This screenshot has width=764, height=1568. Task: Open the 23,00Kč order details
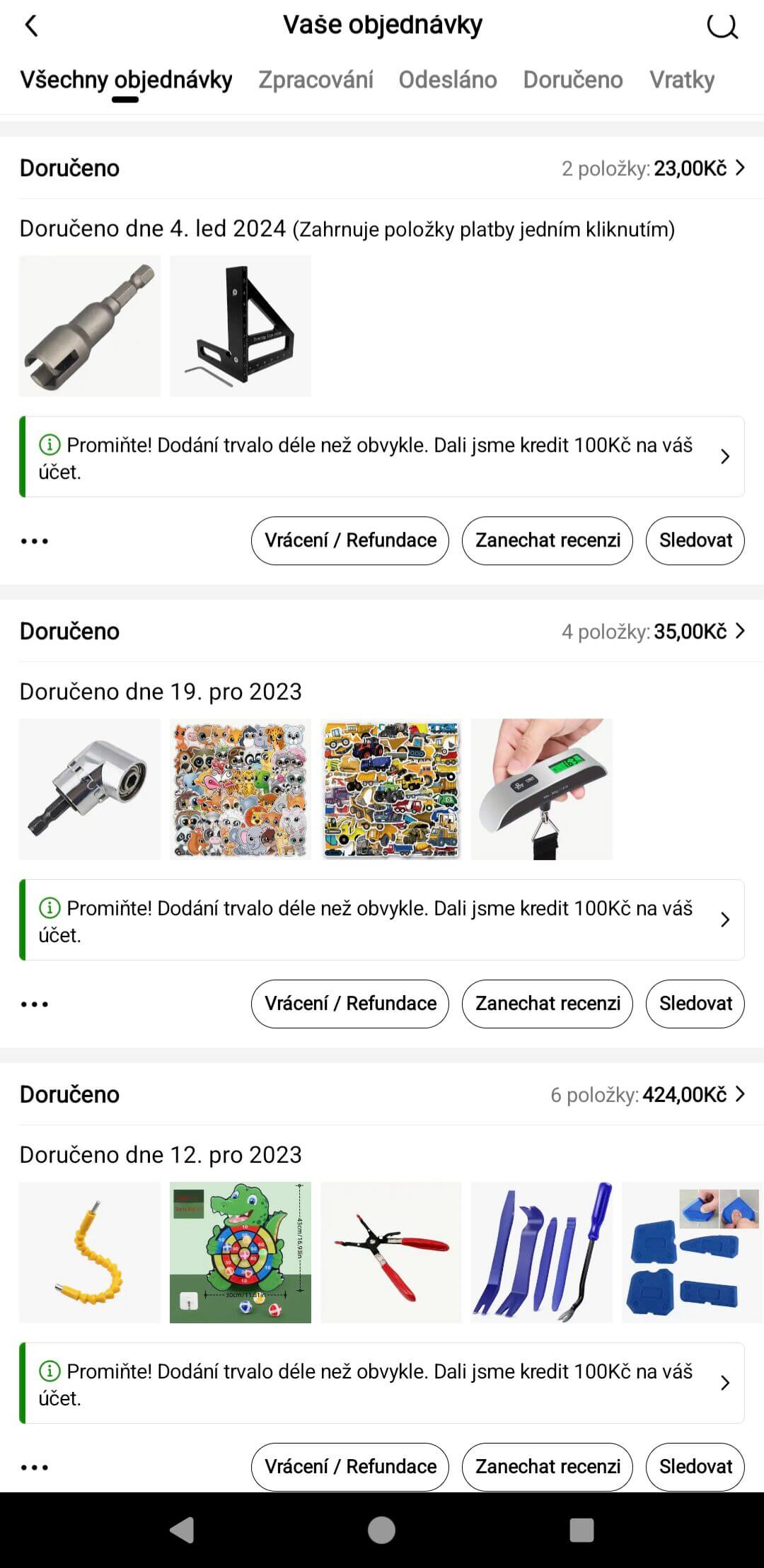coord(652,168)
